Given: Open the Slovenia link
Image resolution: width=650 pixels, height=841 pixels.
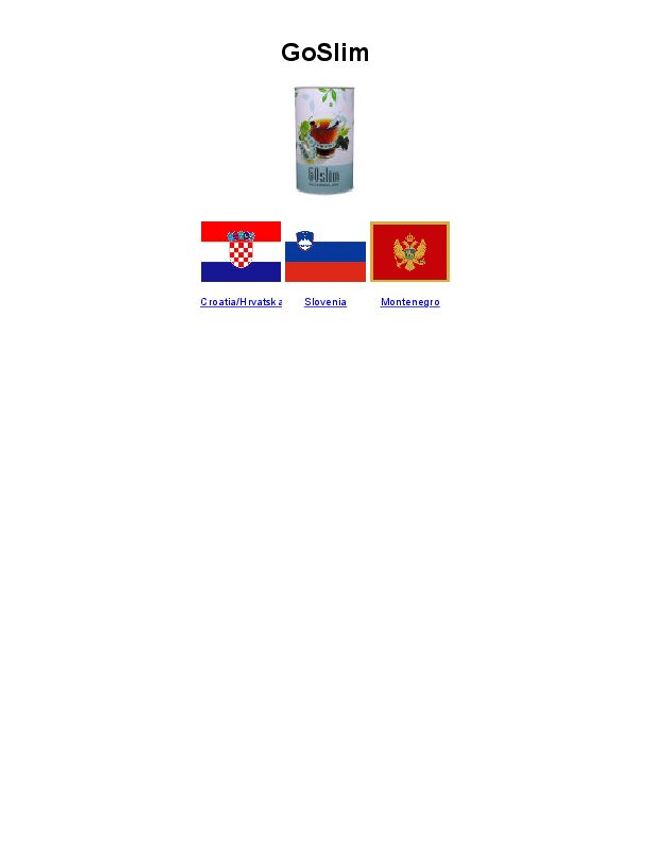Looking at the screenshot, I should pyautogui.click(x=325, y=302).
